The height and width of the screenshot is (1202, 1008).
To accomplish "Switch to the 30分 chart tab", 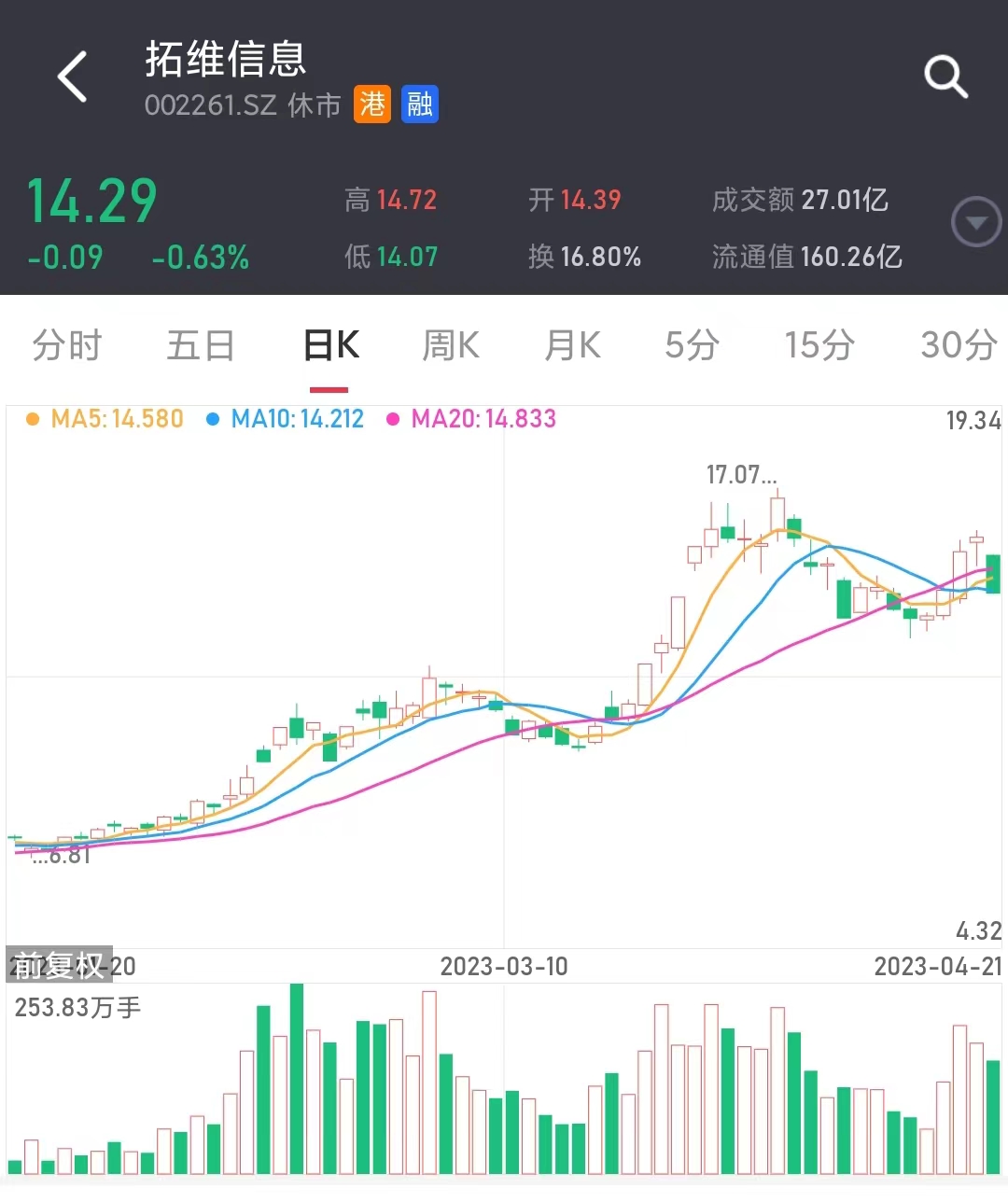I will coord(958,346).
